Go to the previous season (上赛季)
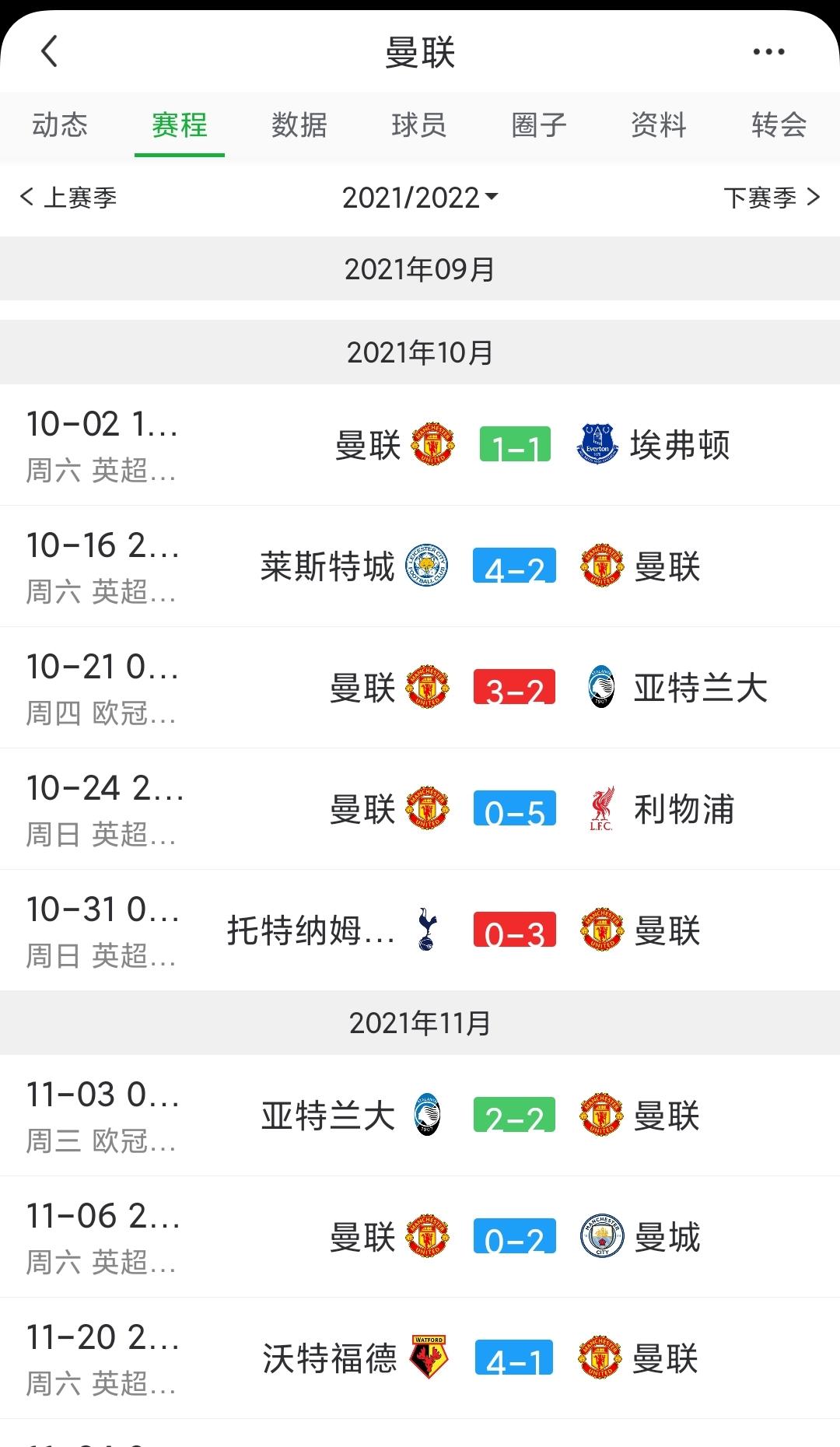840x1447 pixels. coord(68,198)
